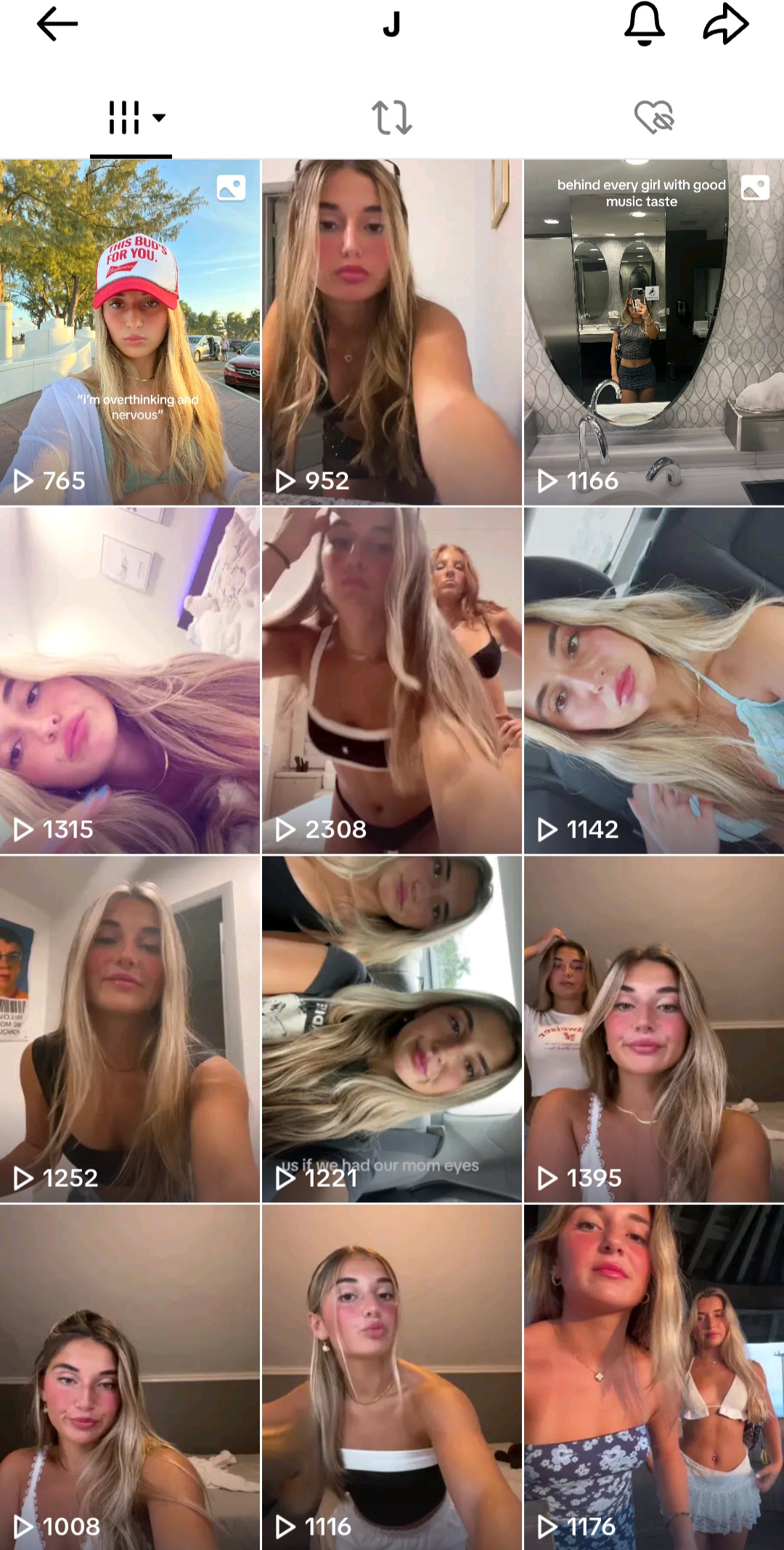Viewport: 784px width, 1550px height.
Task: Watch the video with 1395 views
Action: [653, 1029]
